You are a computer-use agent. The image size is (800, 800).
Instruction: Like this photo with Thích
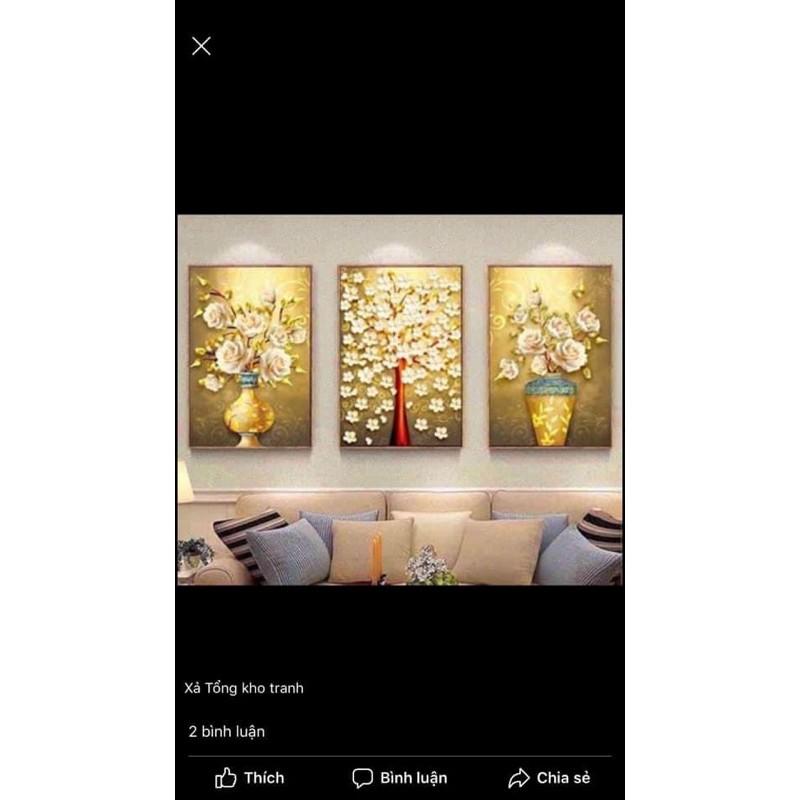[250, 777]
